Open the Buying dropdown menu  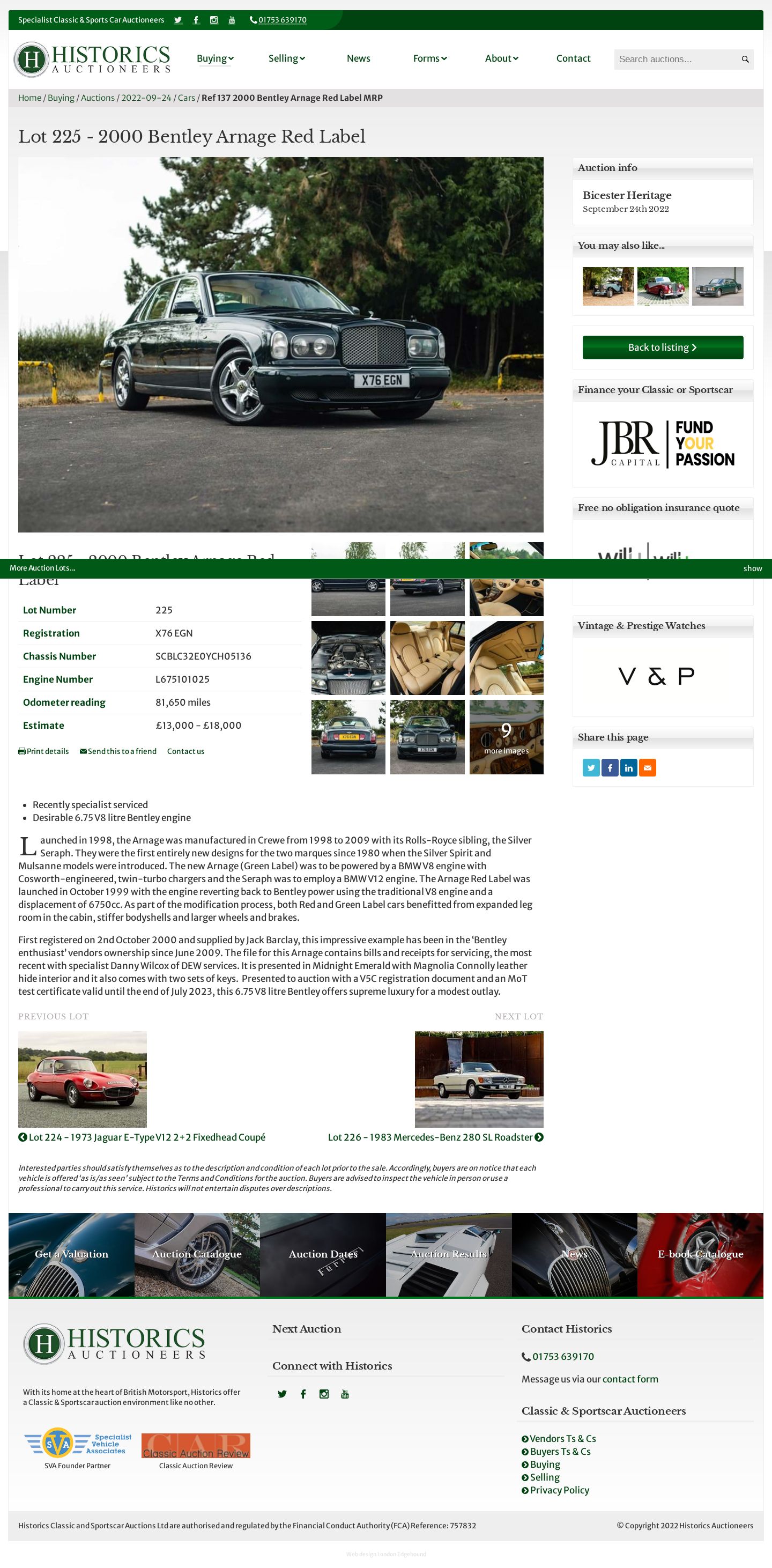click(x=215, y=58)
